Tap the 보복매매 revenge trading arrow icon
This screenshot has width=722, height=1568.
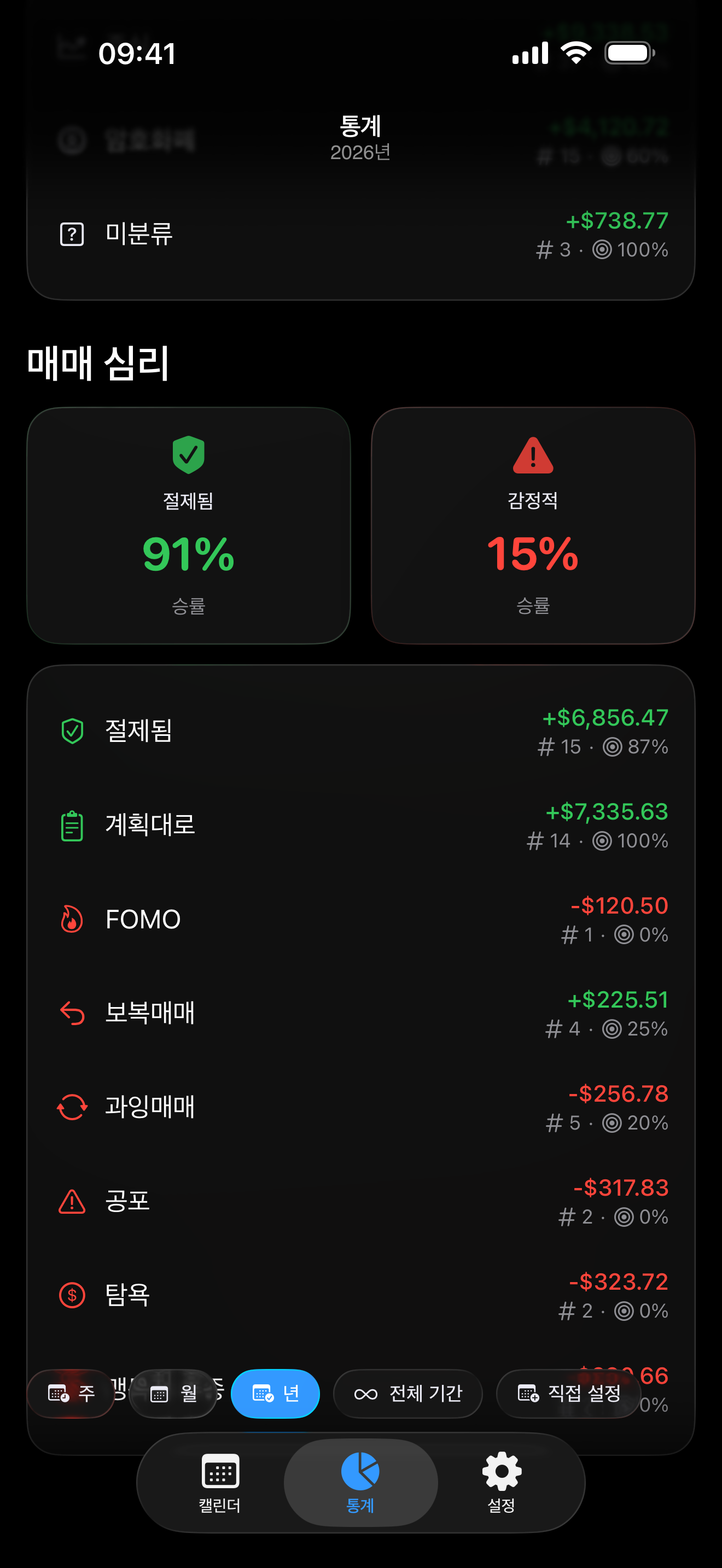pos(71,1014)
